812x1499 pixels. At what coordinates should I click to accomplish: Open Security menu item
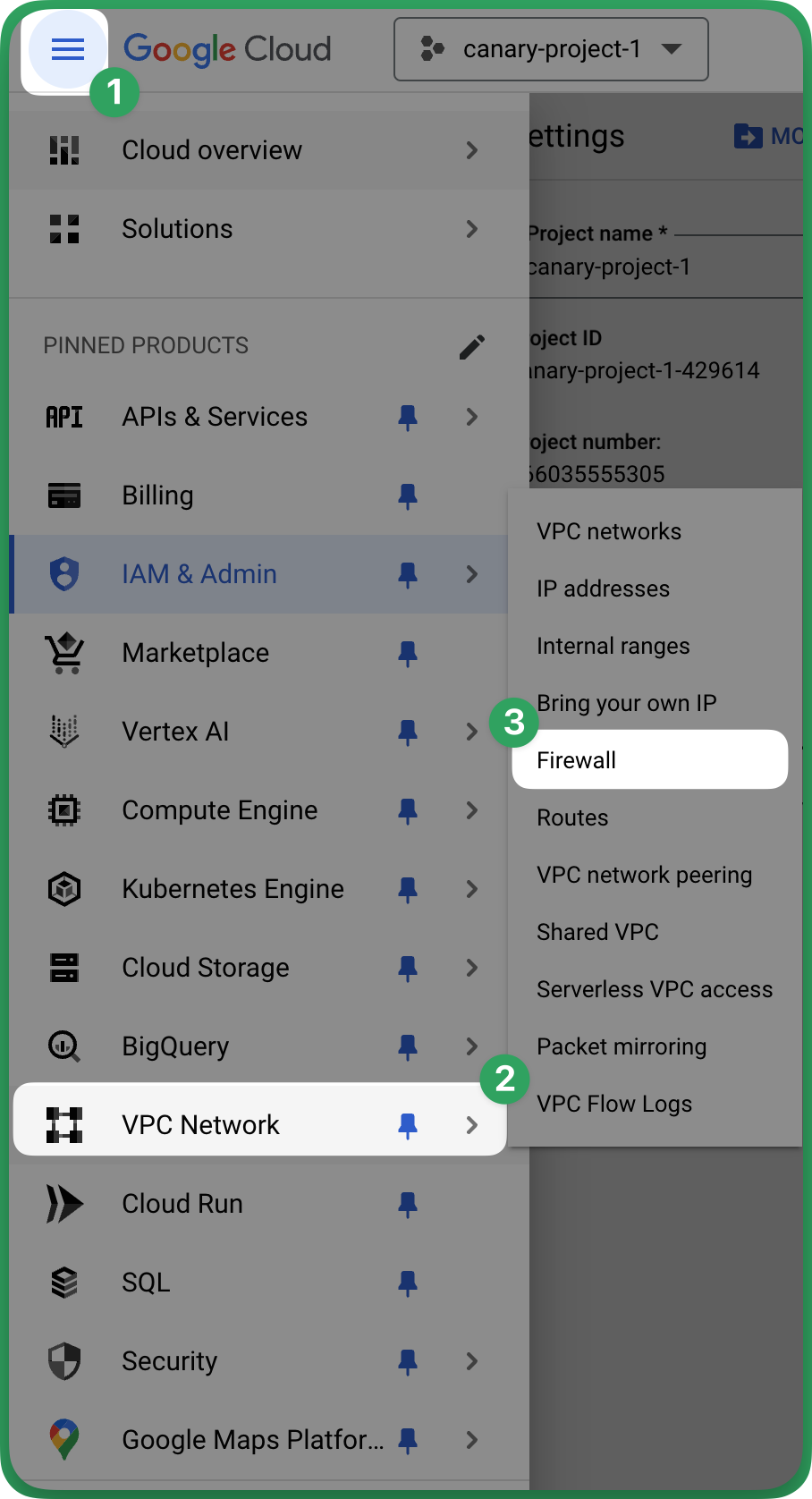[x=170, y=1361]
